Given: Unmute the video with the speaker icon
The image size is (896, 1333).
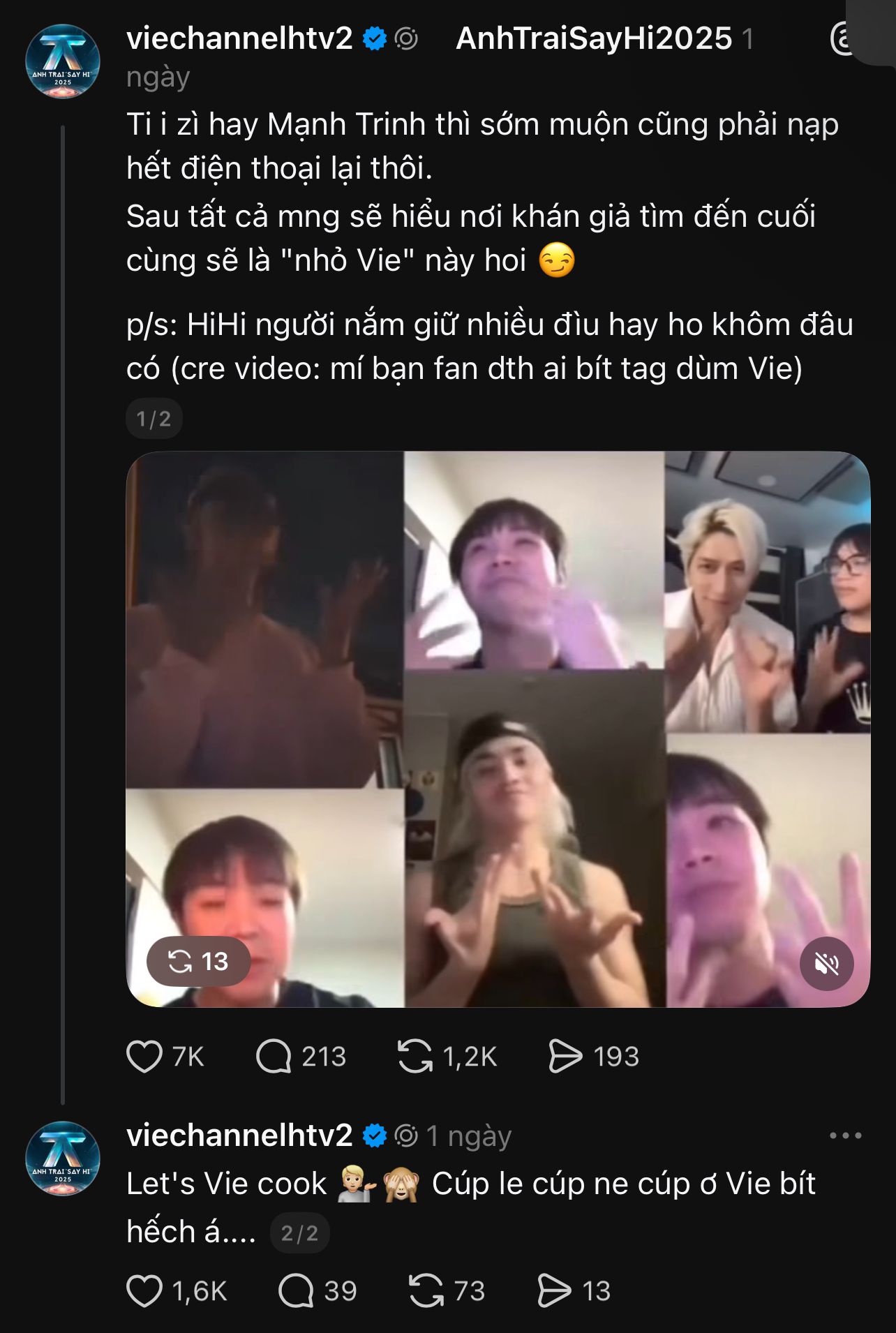Looking at the screenshot, I should (826, 964).
